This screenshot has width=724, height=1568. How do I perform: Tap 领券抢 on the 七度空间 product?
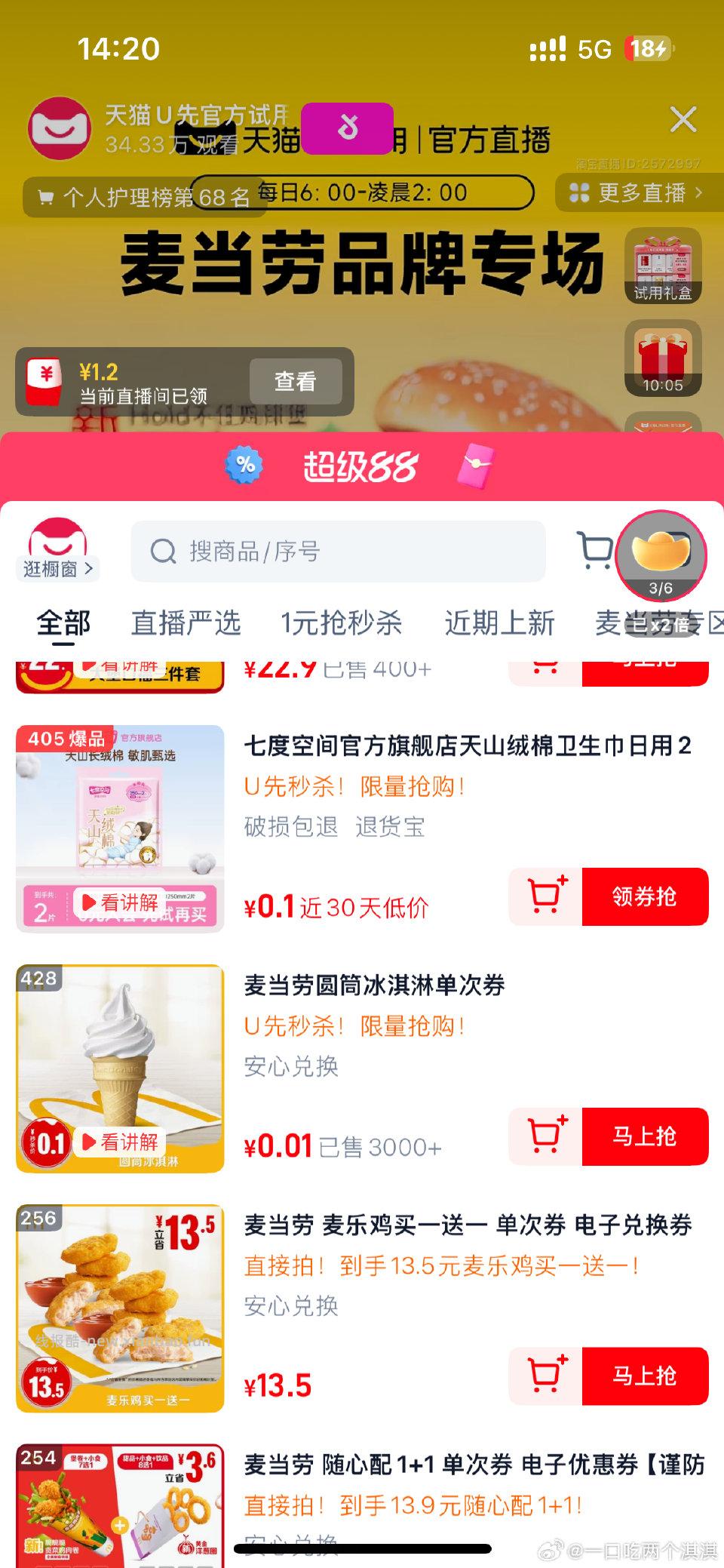coord(647,897)
